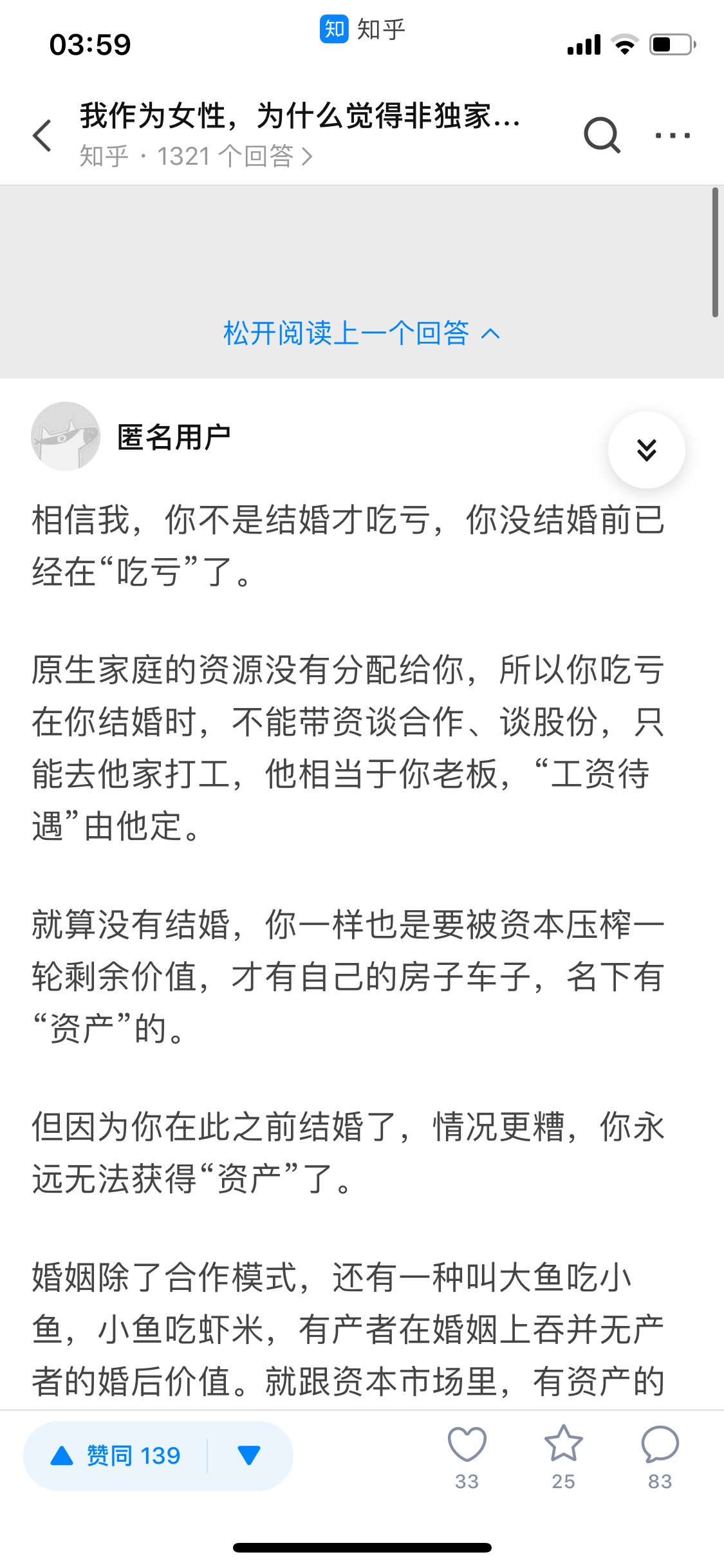The width and height of the screenshot is (724, 1568).
Task: Return to previous app via 知乎 breadcrumb
Action: [362, 30]
